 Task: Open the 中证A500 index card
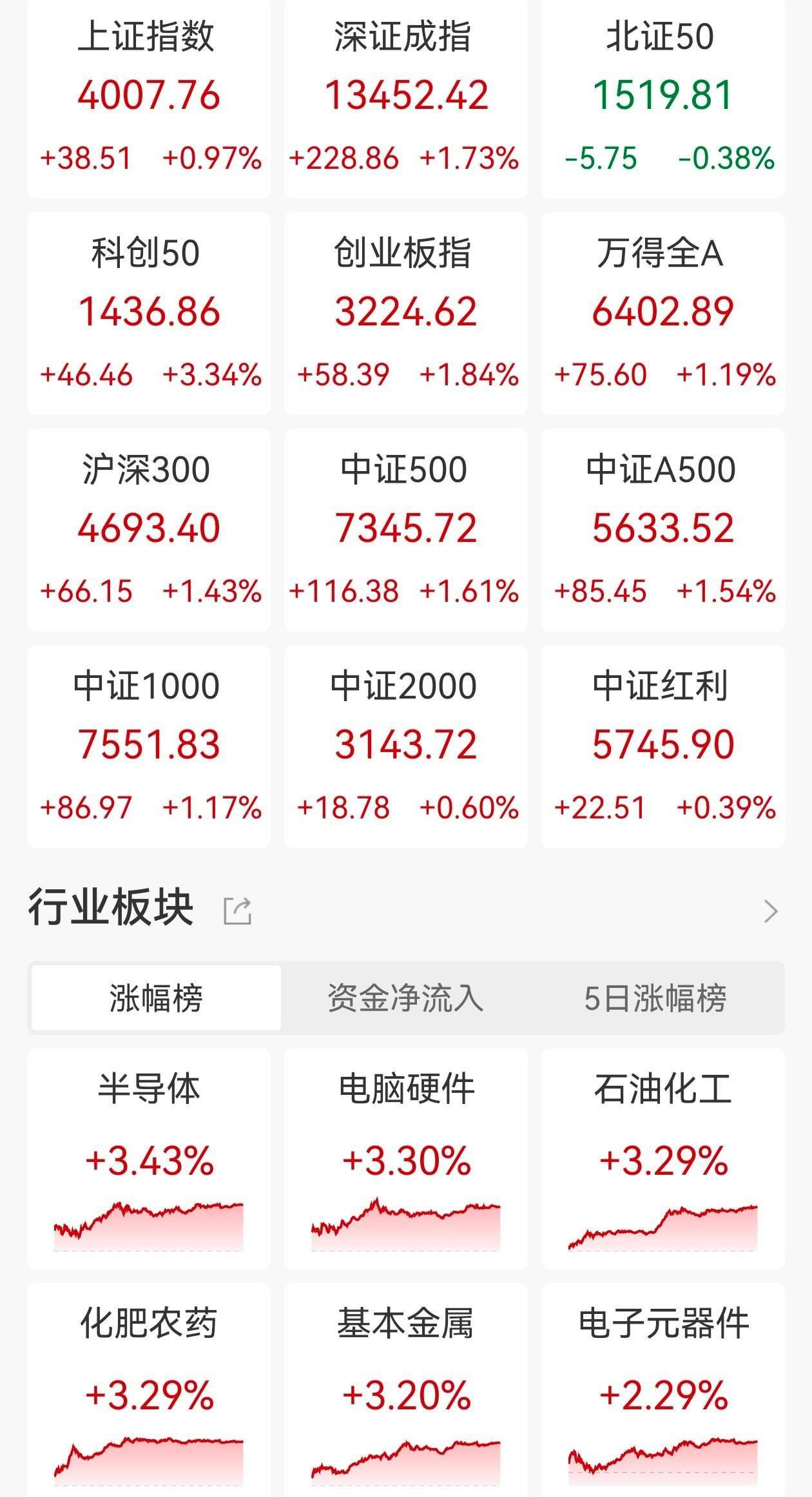point(662,530)
